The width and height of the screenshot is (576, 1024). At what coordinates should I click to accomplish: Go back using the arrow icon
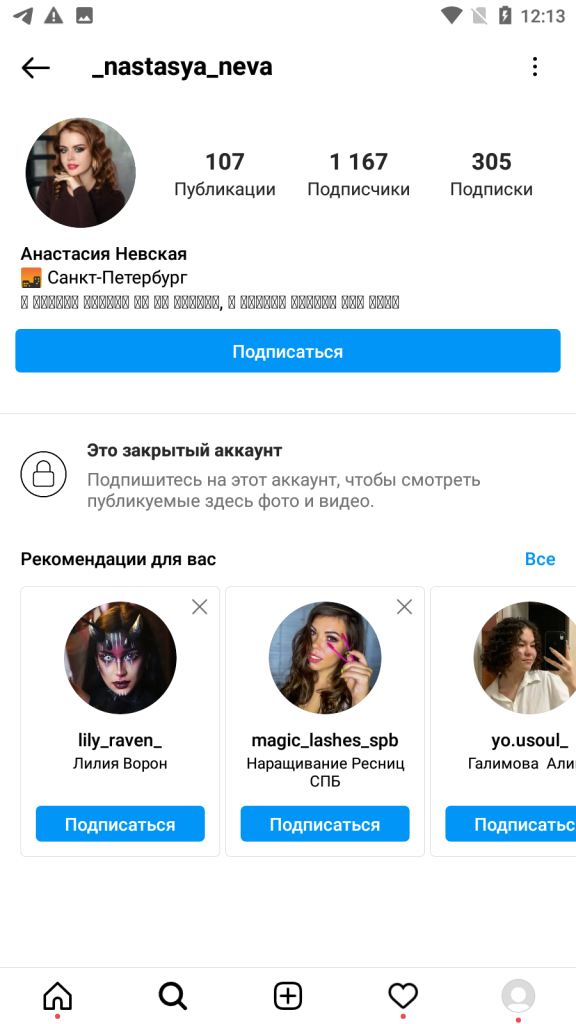(x=35, y=67)
